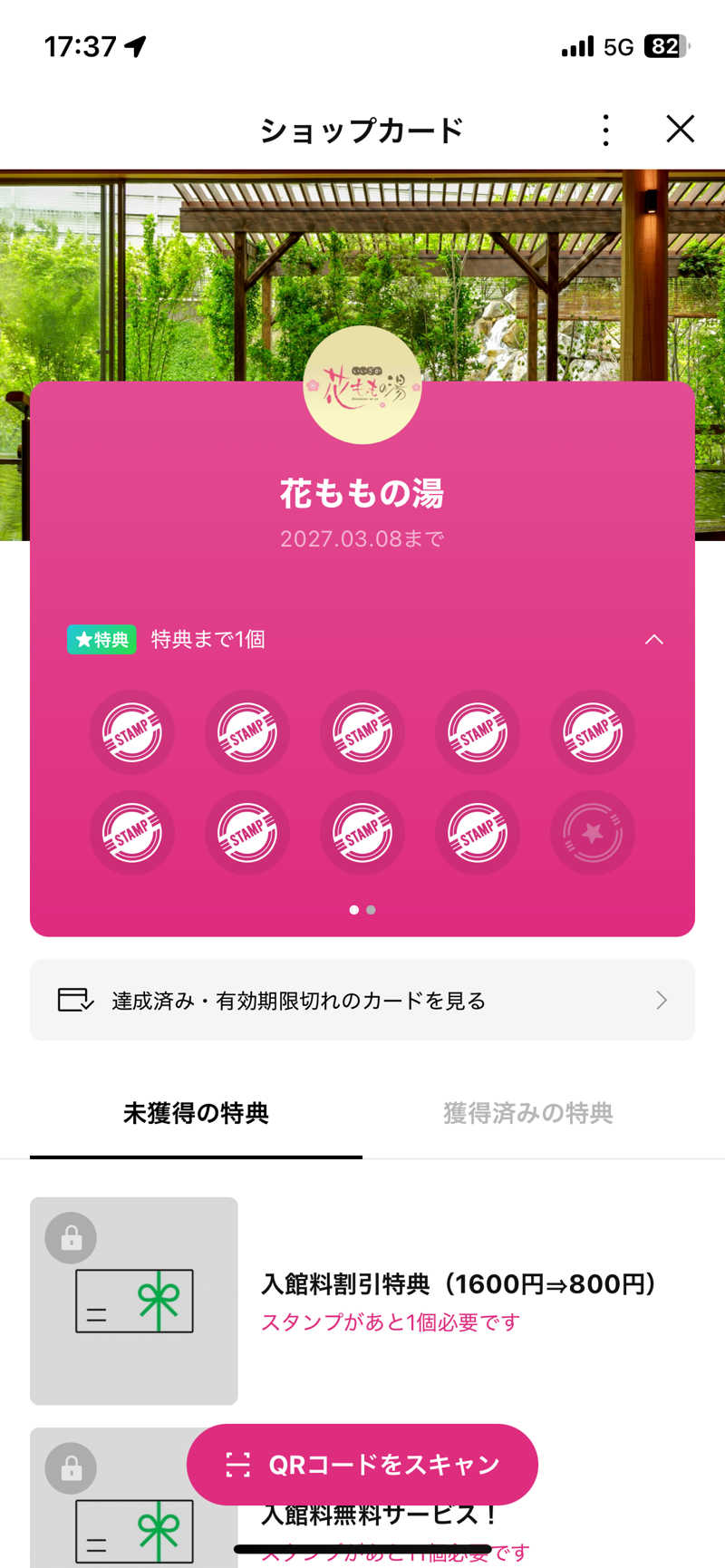Tap the first coupon thumbnail image
Viewport: 725px width, 1568px height.
tap(134, 1300)
